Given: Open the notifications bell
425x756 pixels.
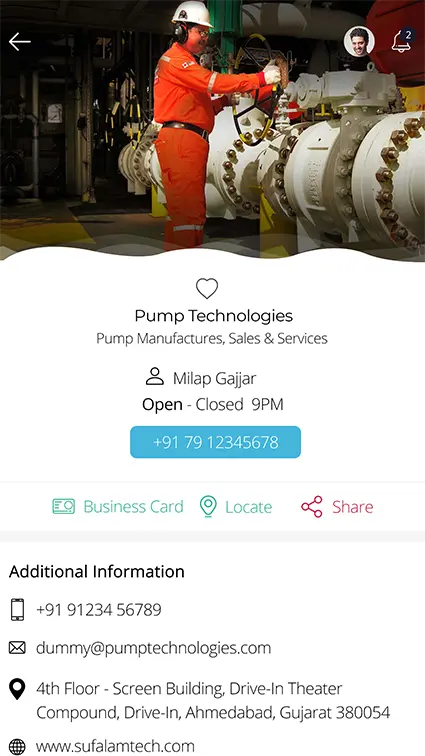Looking at the screenshot, I should point(402,40).
